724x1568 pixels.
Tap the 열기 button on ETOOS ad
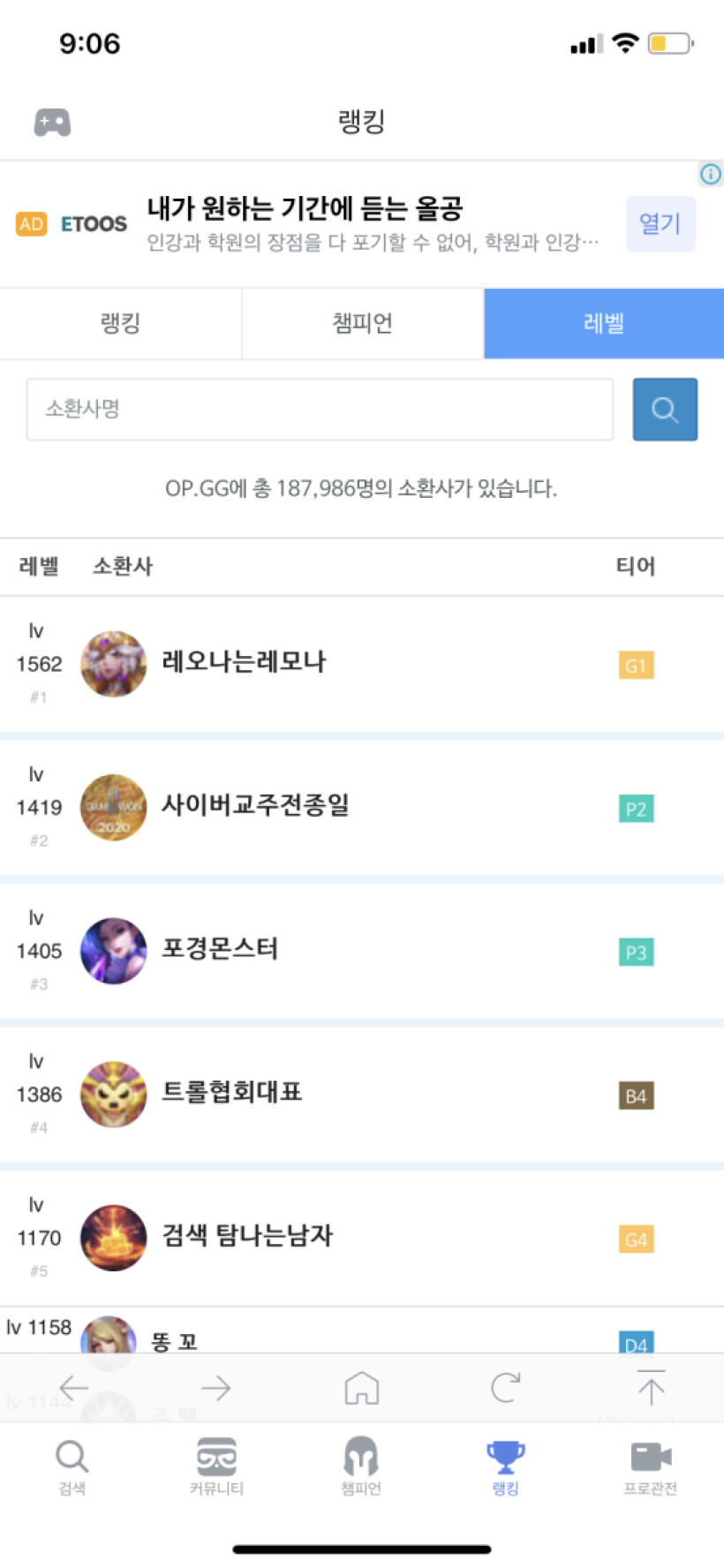click(x=660, y=223)
